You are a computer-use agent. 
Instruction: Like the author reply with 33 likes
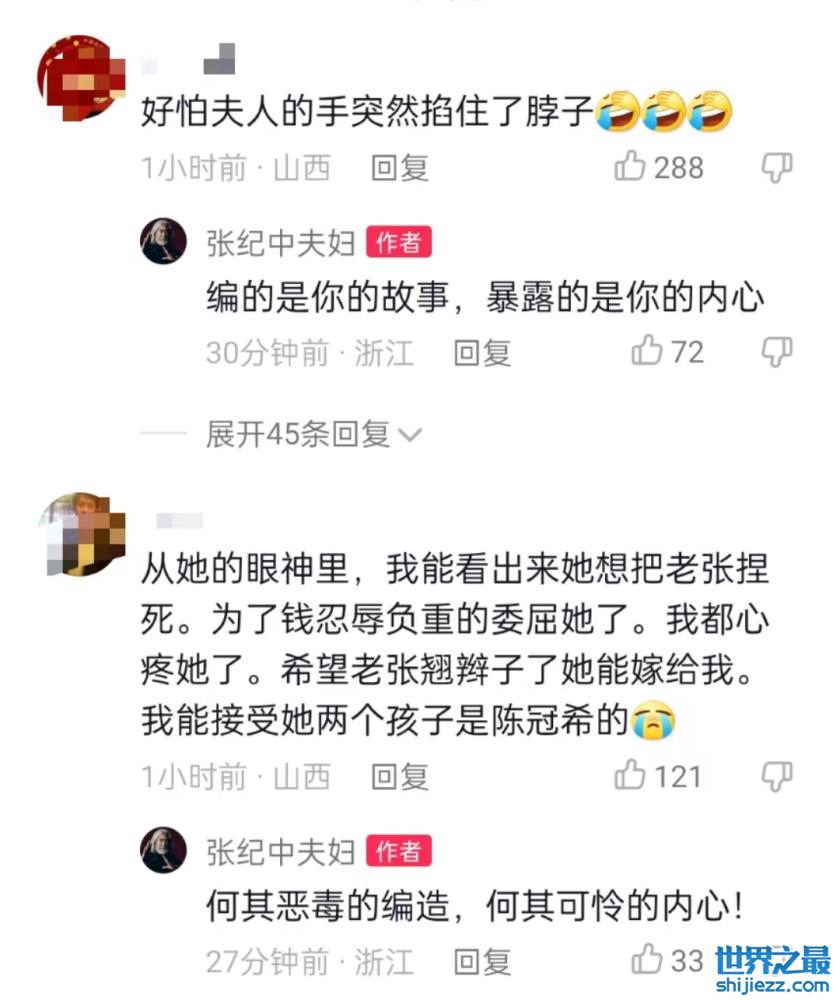(x=647, y=960)
